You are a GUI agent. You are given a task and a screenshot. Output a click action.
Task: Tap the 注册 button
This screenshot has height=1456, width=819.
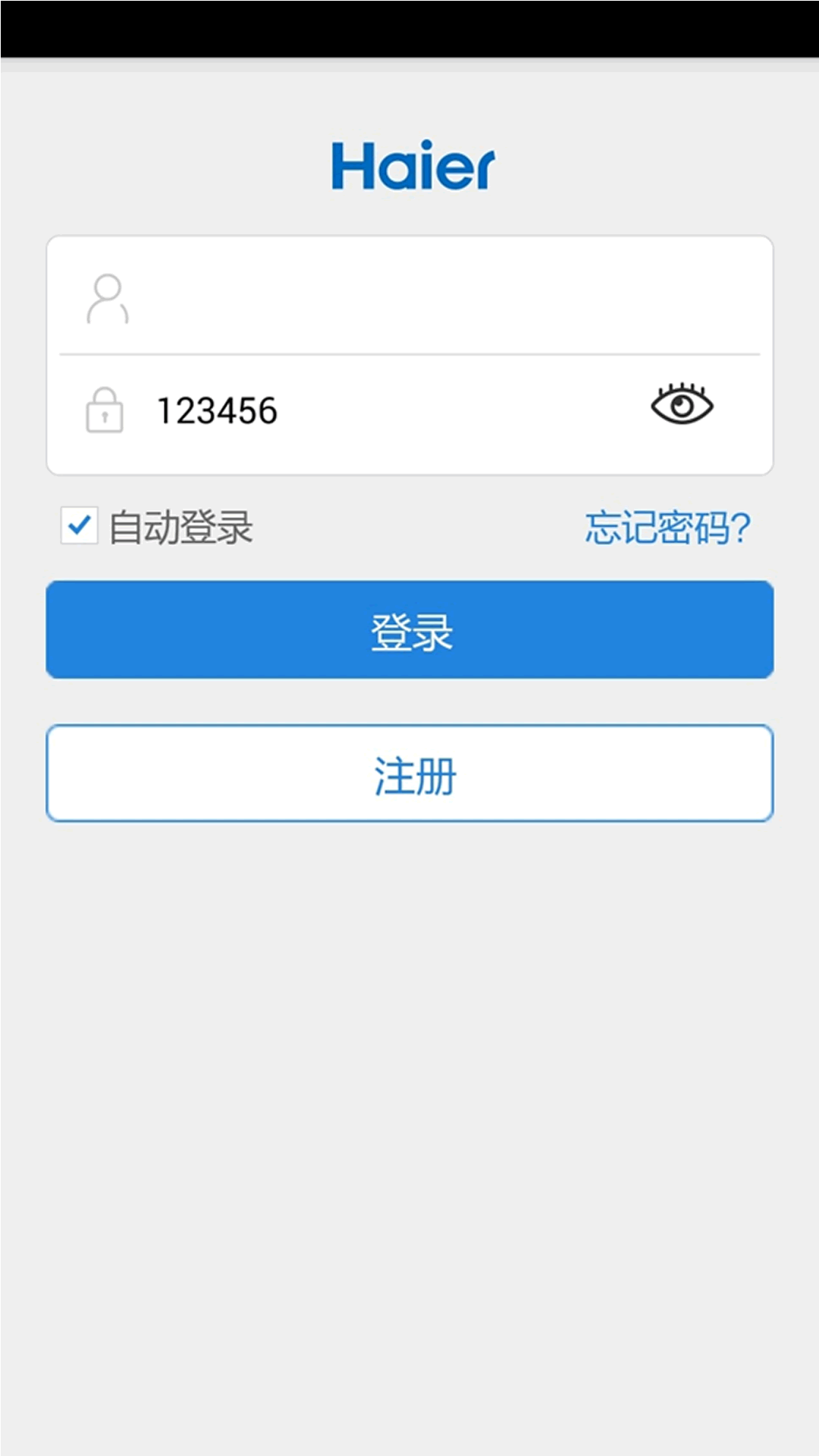click(409, 773)
